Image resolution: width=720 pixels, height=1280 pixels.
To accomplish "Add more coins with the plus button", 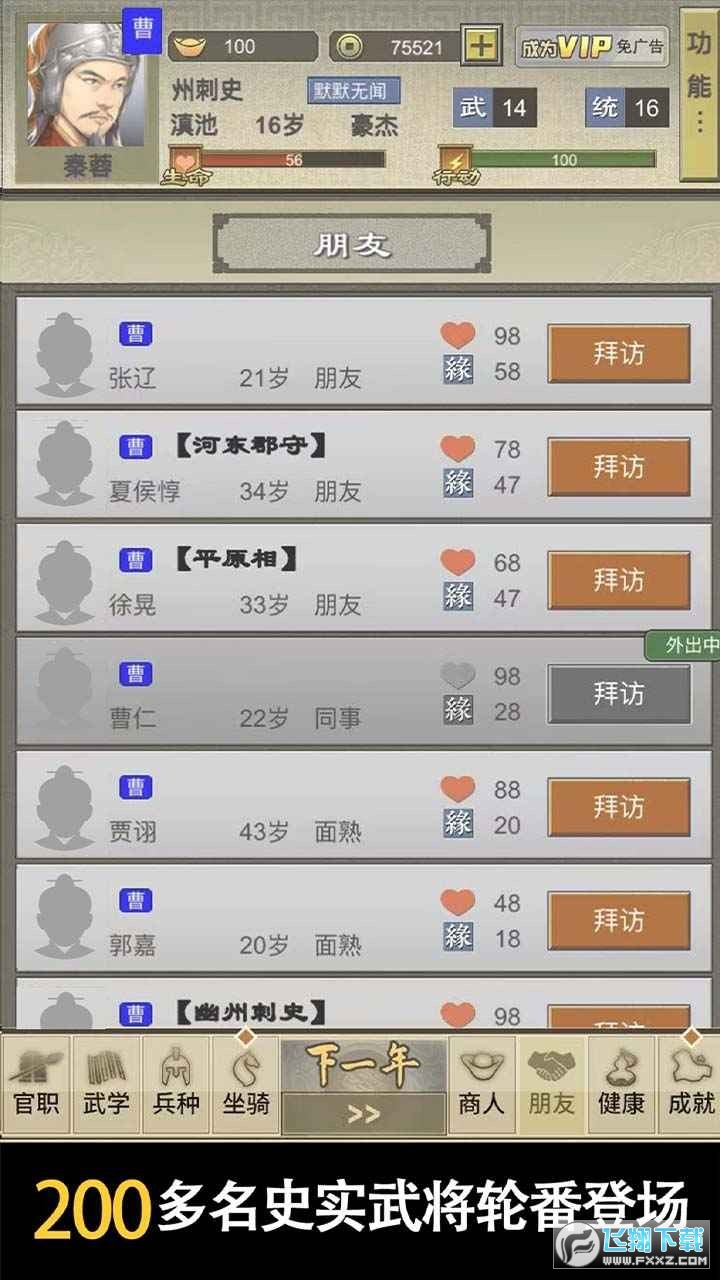I will tap(481, 46).
